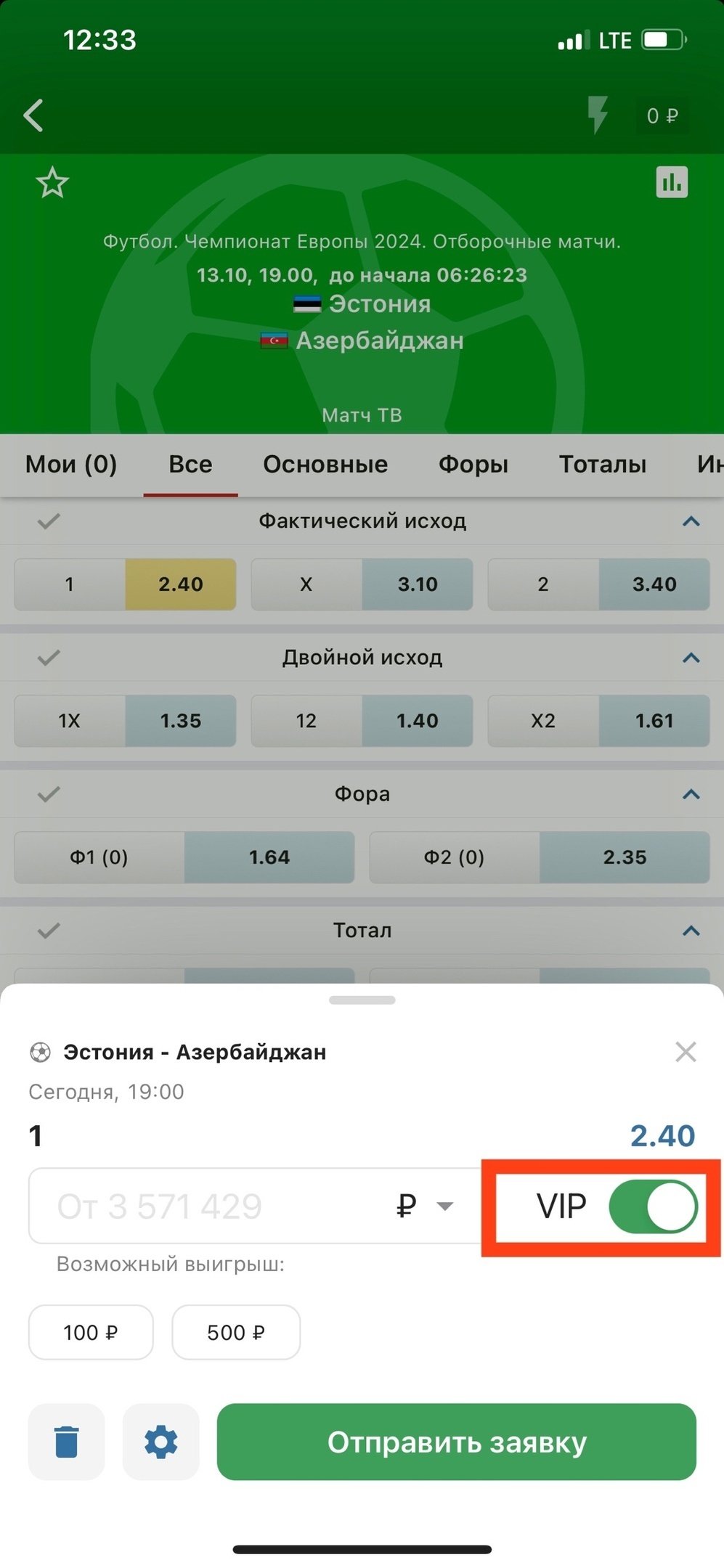Collapse the Фактический исход section
724x1568 pixels.
pyautogui.click(x=691, y=521)
